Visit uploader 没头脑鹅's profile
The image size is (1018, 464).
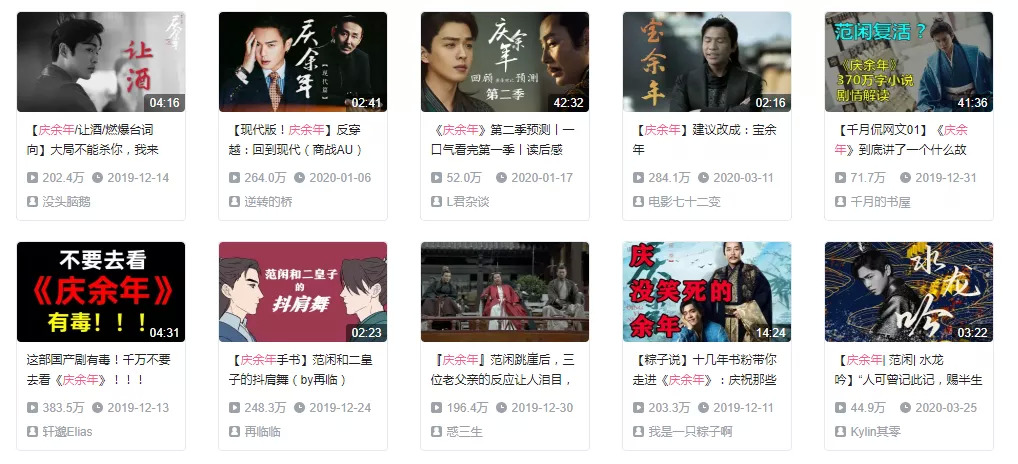[66, 202]
